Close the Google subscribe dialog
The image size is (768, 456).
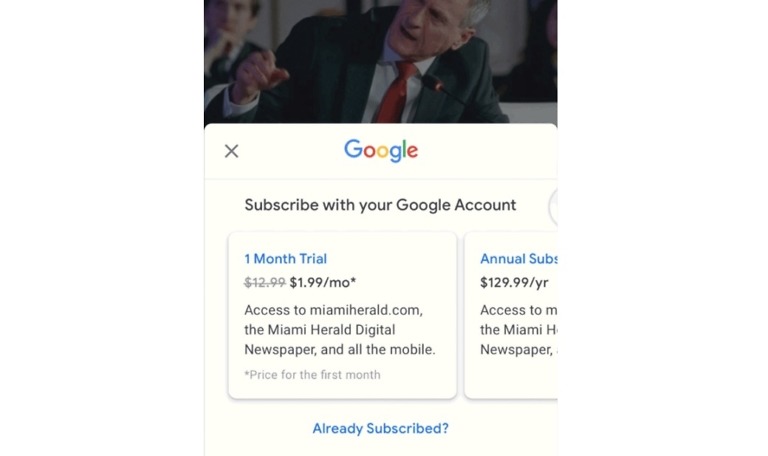coord(231,151)
